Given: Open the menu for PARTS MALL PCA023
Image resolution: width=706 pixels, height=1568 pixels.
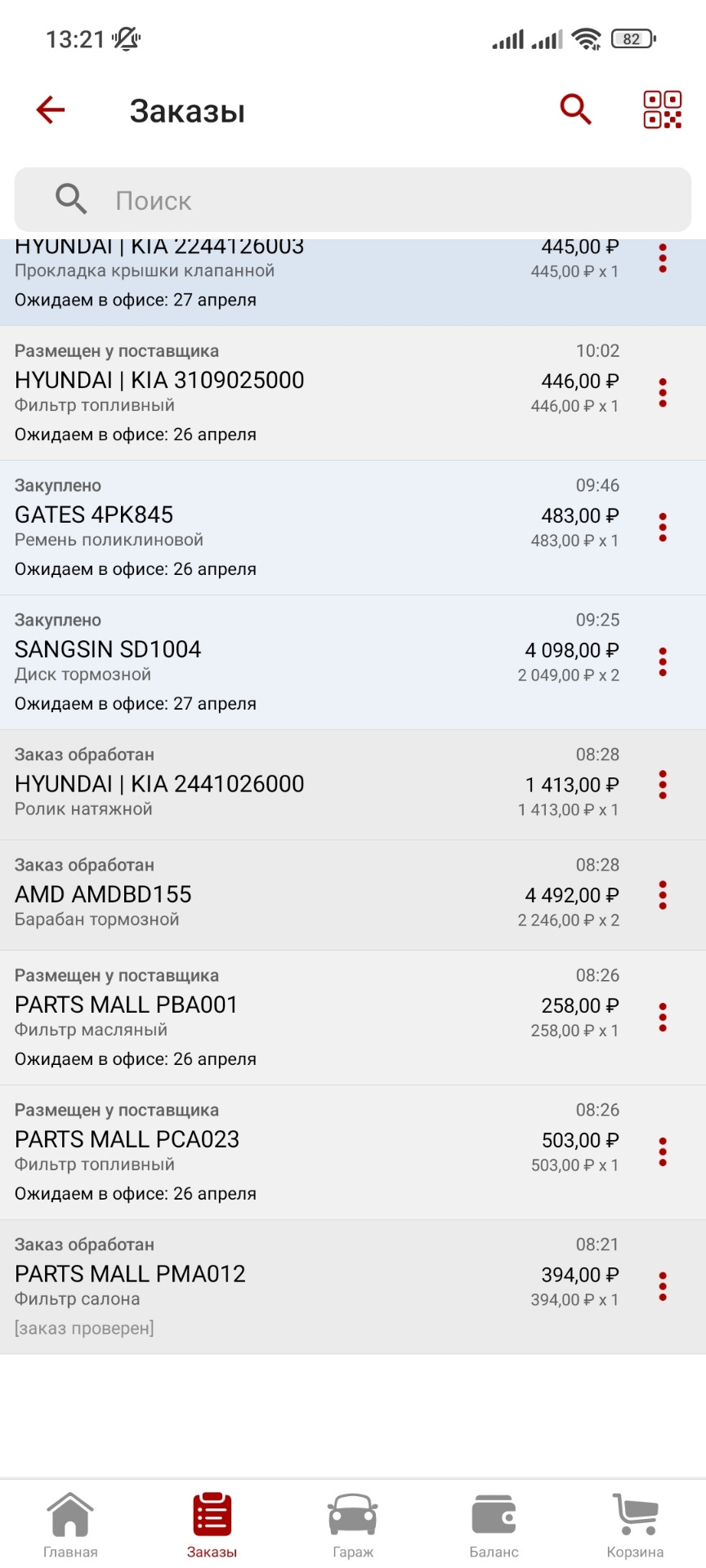Looking at the screenshot, I should pyautogui.click(x=663, y=1152).
